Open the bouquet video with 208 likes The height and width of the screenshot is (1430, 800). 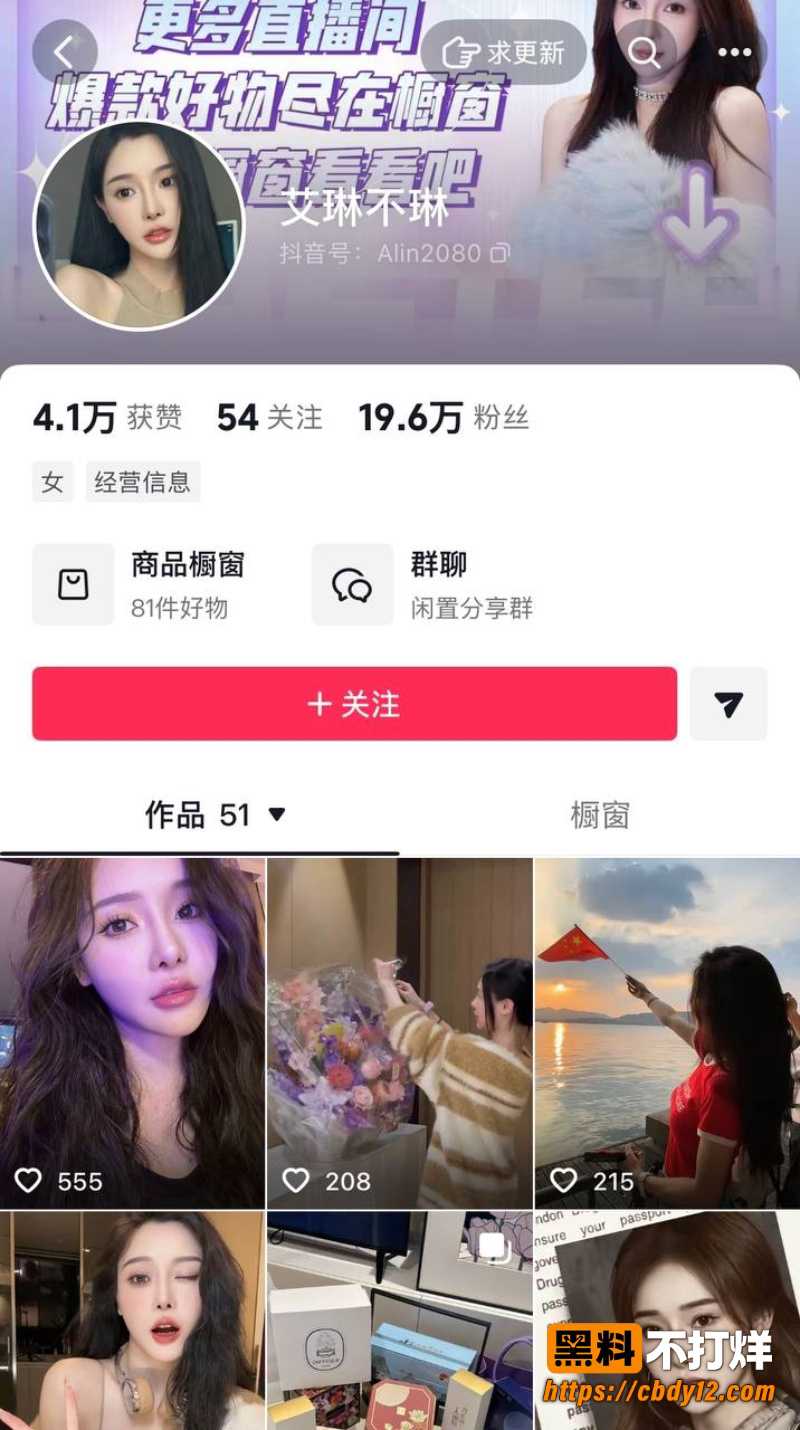(400, 1033)
